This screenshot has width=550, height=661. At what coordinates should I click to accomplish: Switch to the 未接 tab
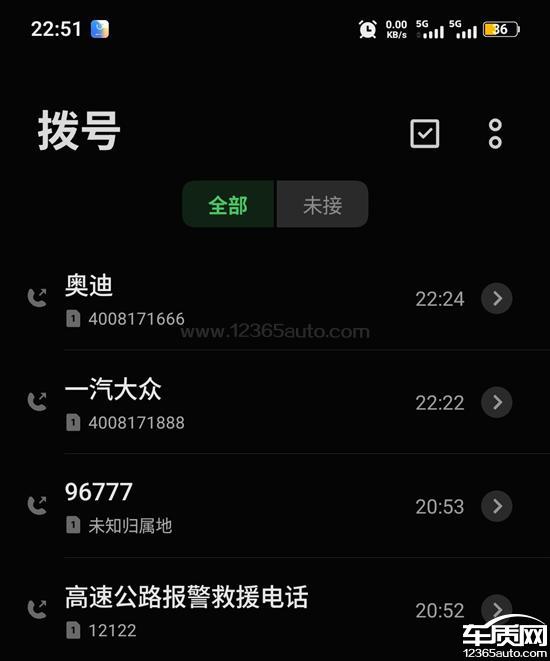click(322, 204)
